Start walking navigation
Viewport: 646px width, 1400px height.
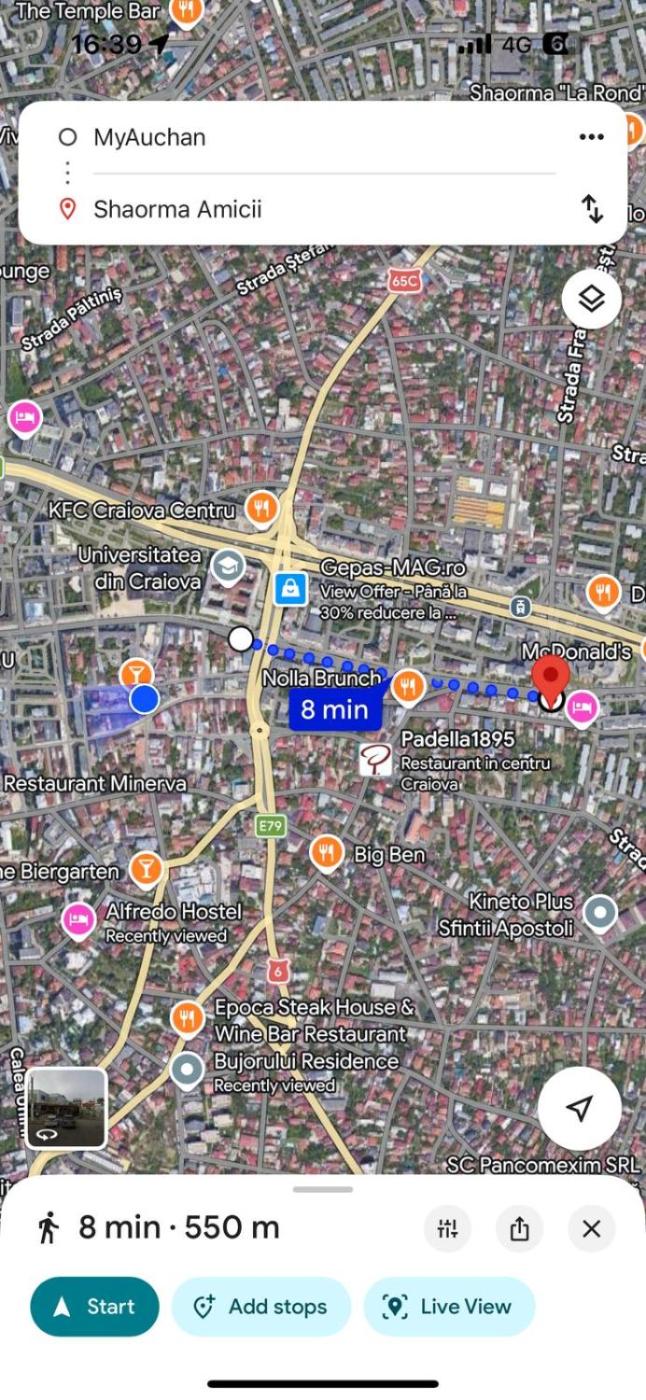click(95, 1306)
